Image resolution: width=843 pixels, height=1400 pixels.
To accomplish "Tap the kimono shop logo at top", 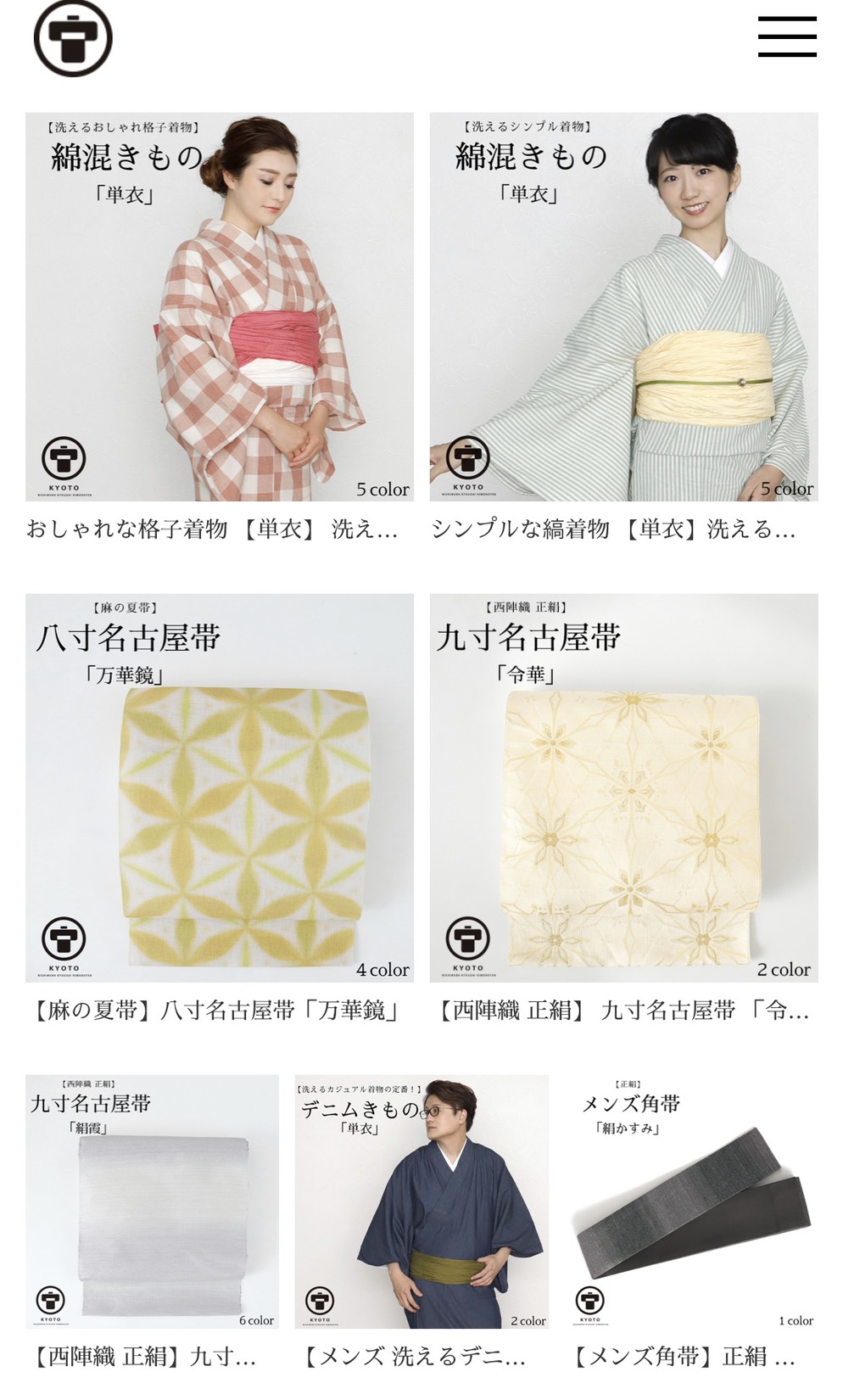I will 73,38.
